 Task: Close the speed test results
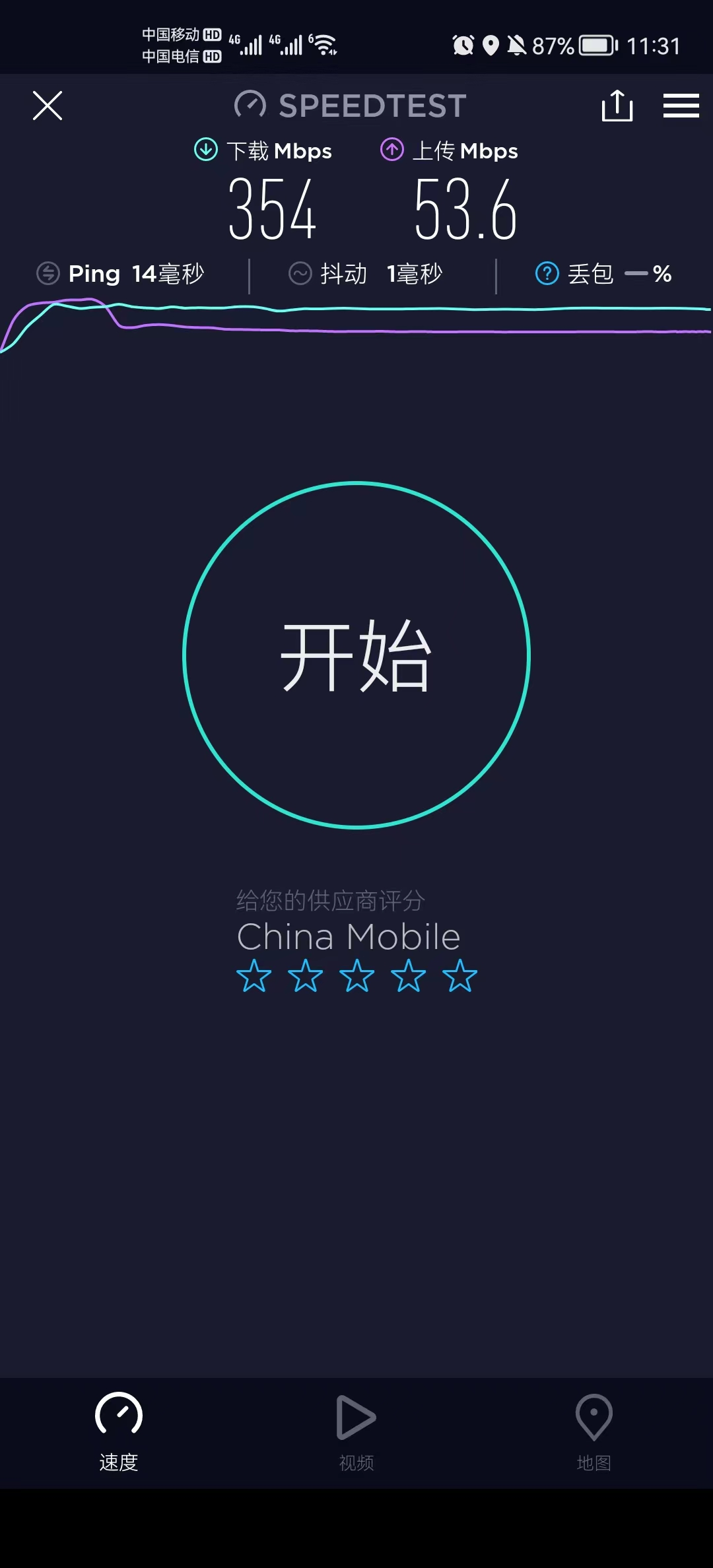click(48, 106)
